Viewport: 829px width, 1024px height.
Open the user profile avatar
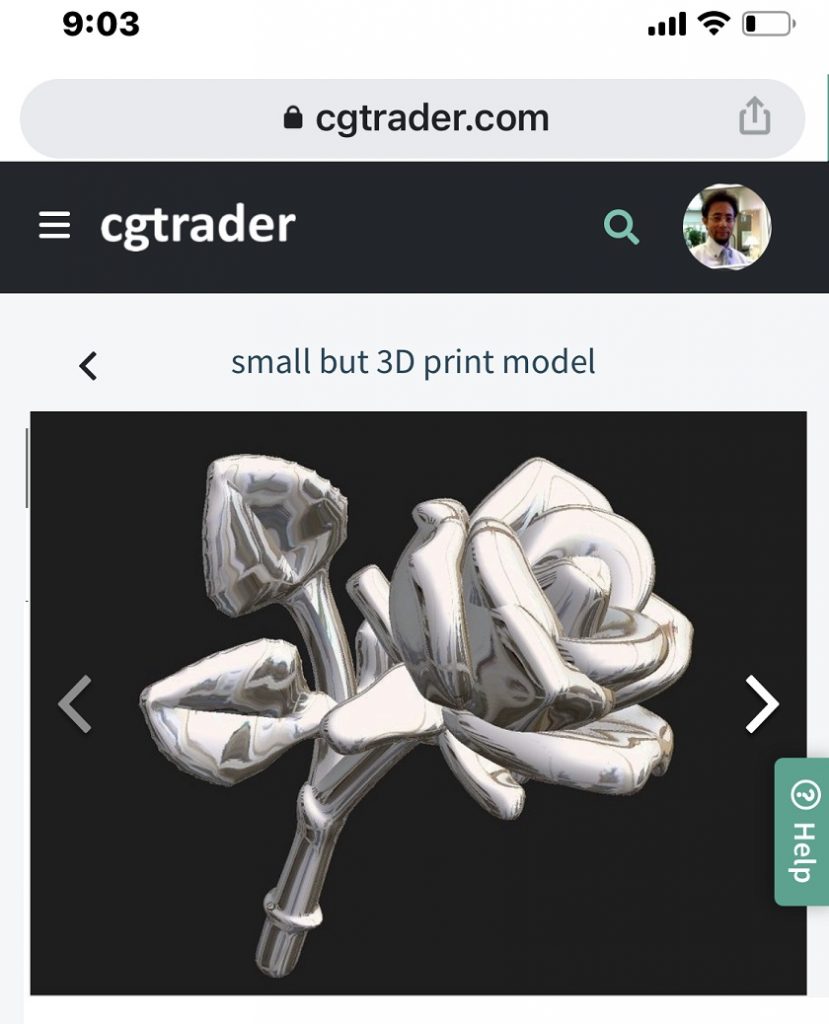(726, 227)
